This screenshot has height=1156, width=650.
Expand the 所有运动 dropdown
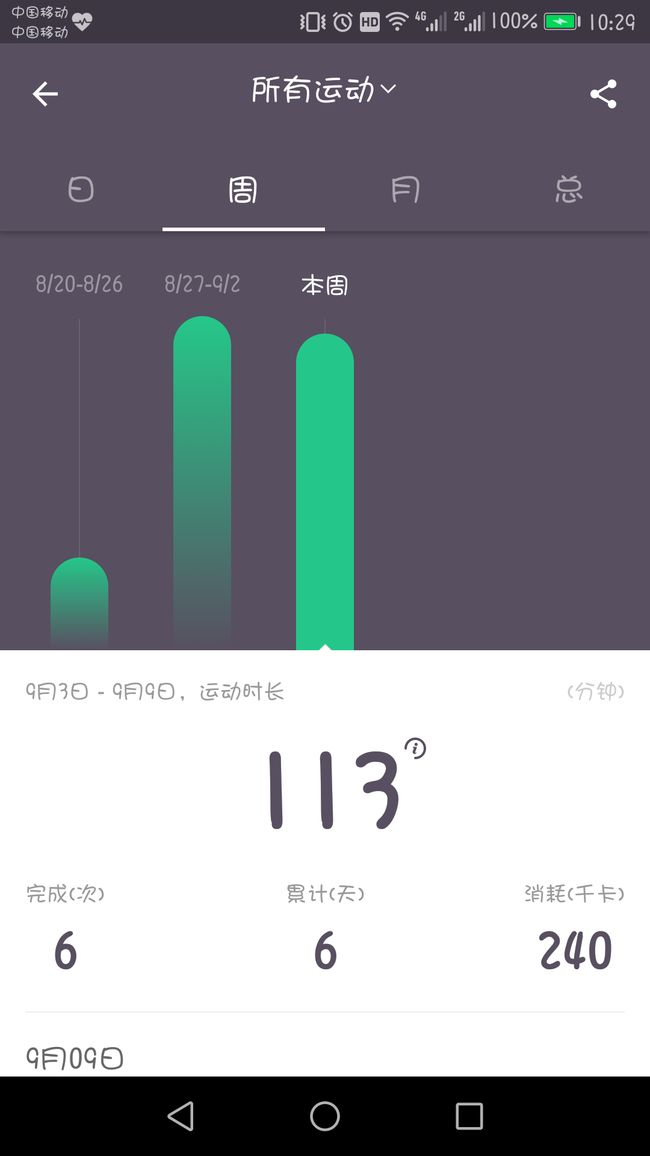pos(324,91)
